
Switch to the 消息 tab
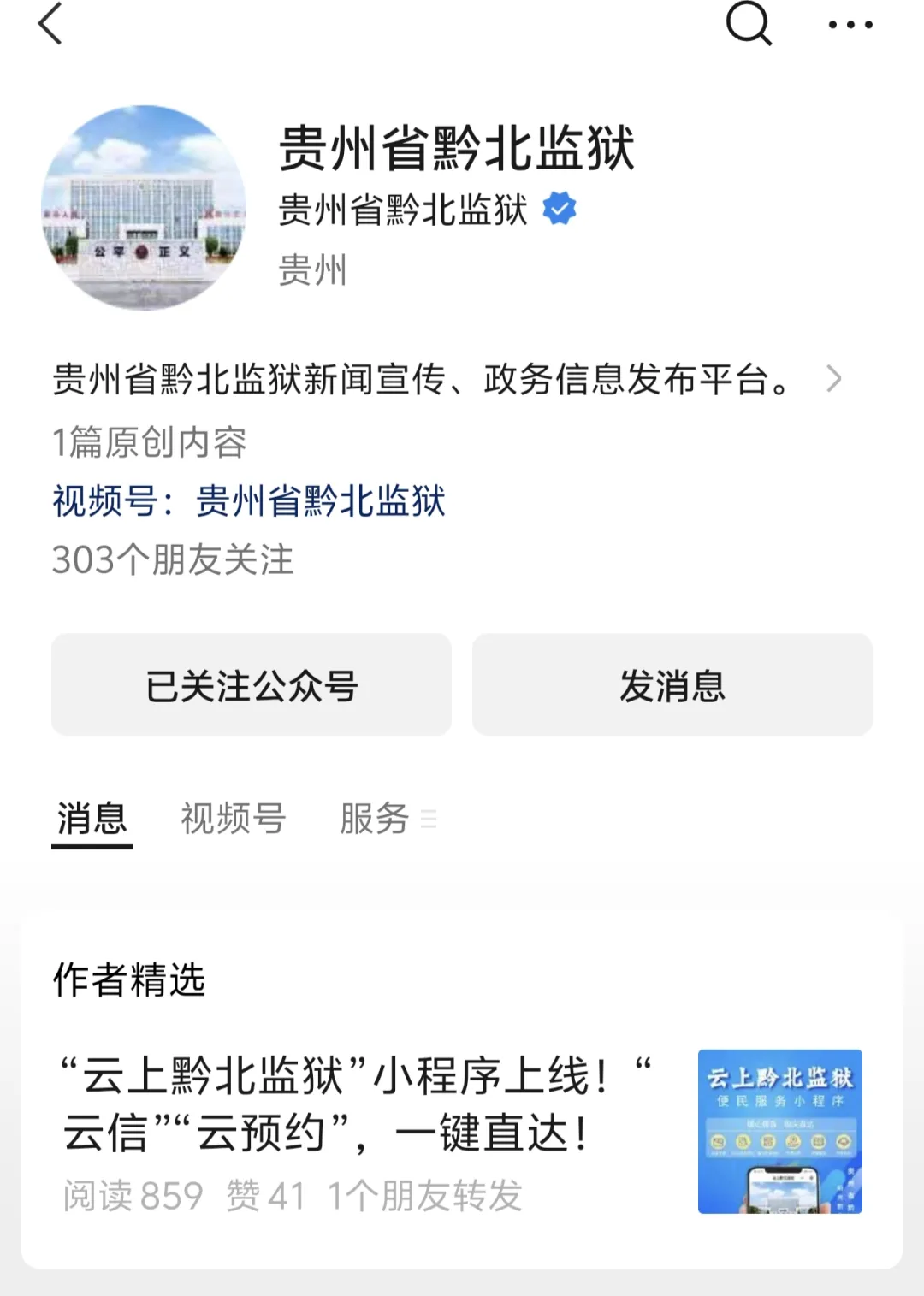pyautogui.click(x=92, y=819)
